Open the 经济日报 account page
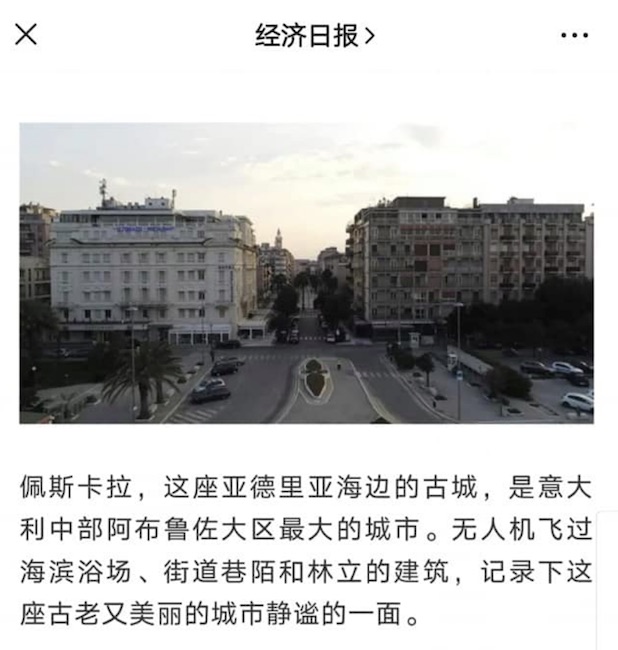618x650 pixels. (314, 36)
